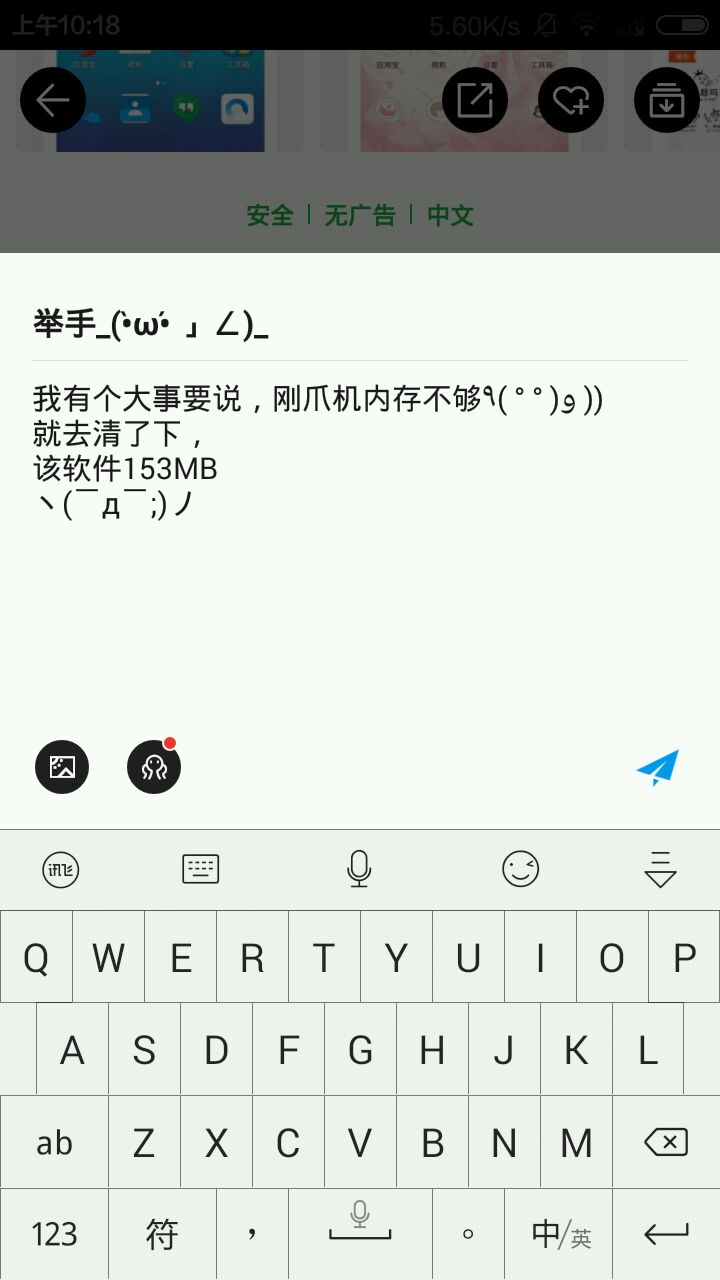Go back using the arrow icon
This screenshot has height=1280, width=720.
click(52, 100)
